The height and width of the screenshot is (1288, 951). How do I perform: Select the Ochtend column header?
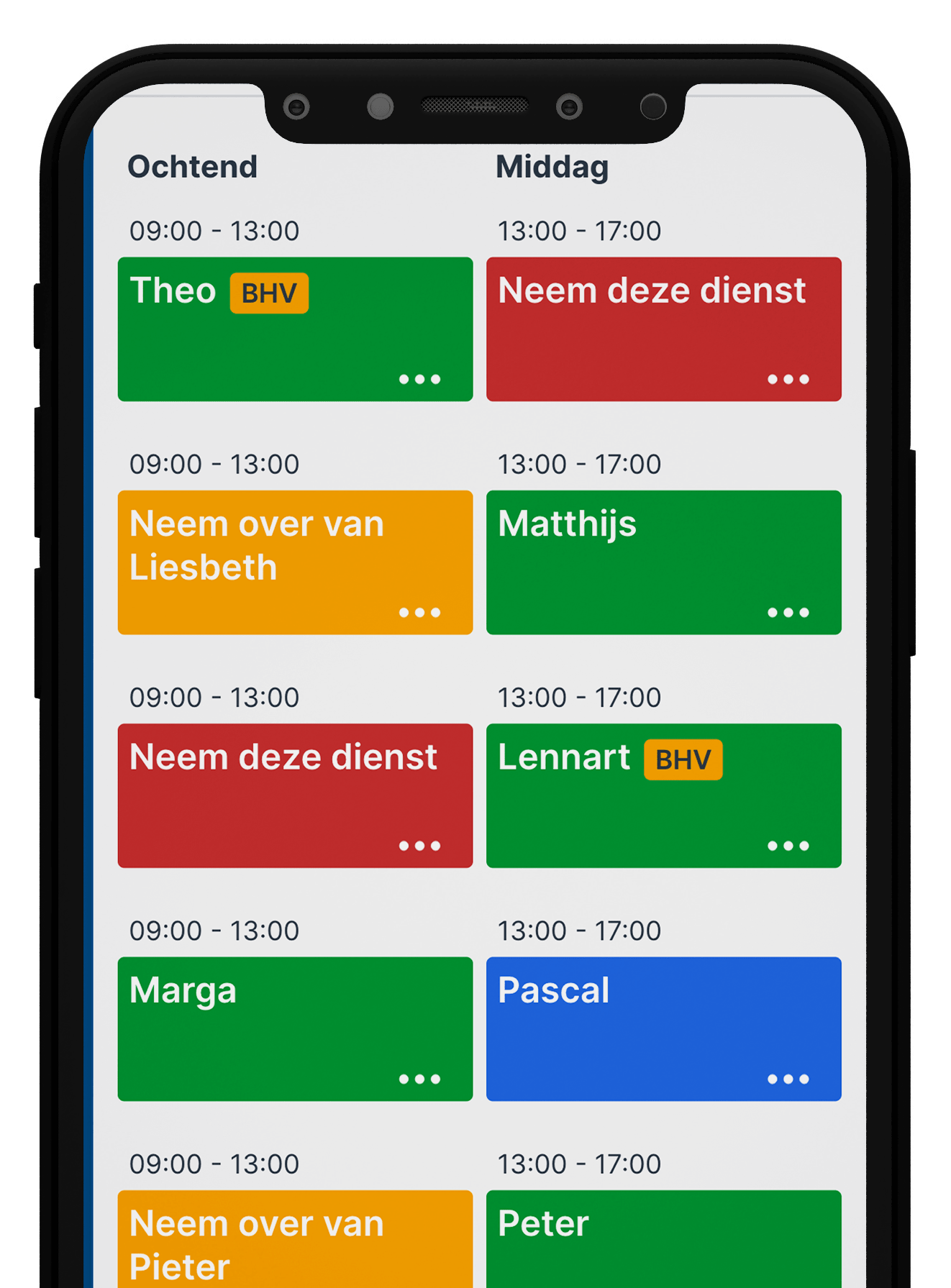click(193, 166)
